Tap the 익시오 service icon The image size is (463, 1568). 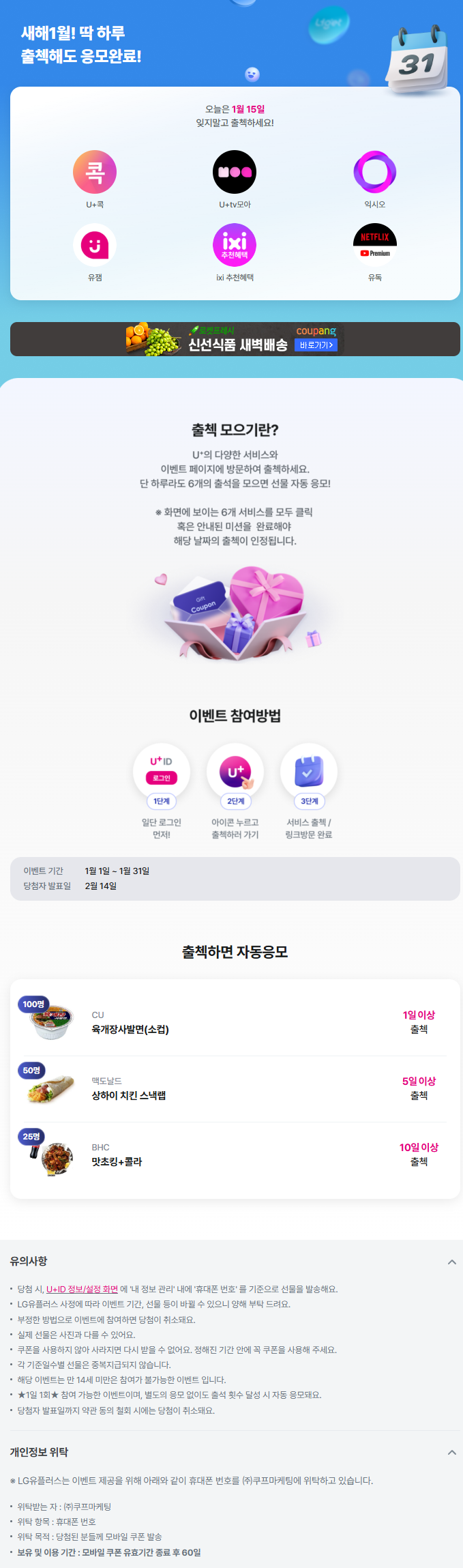tap(374, 173)
